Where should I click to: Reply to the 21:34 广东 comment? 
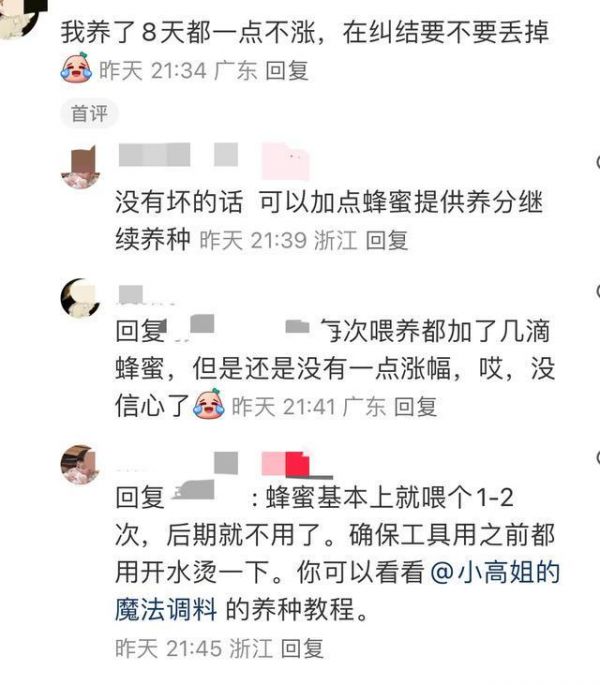point(287,71)
